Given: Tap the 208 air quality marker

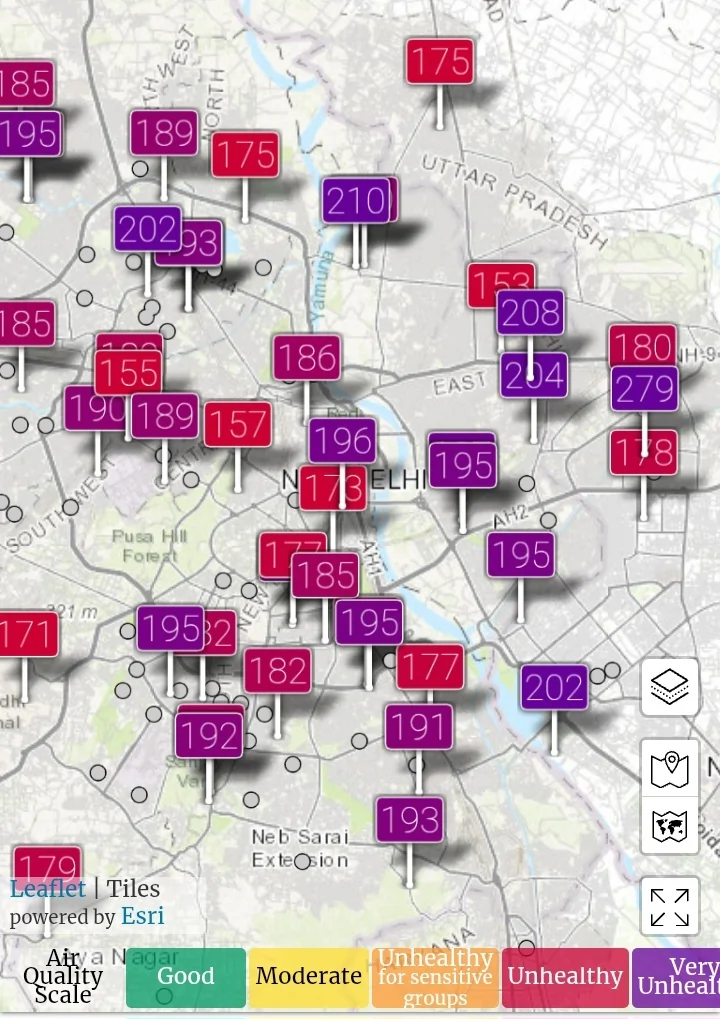Looking at the screenshot, I should (530, 314).
